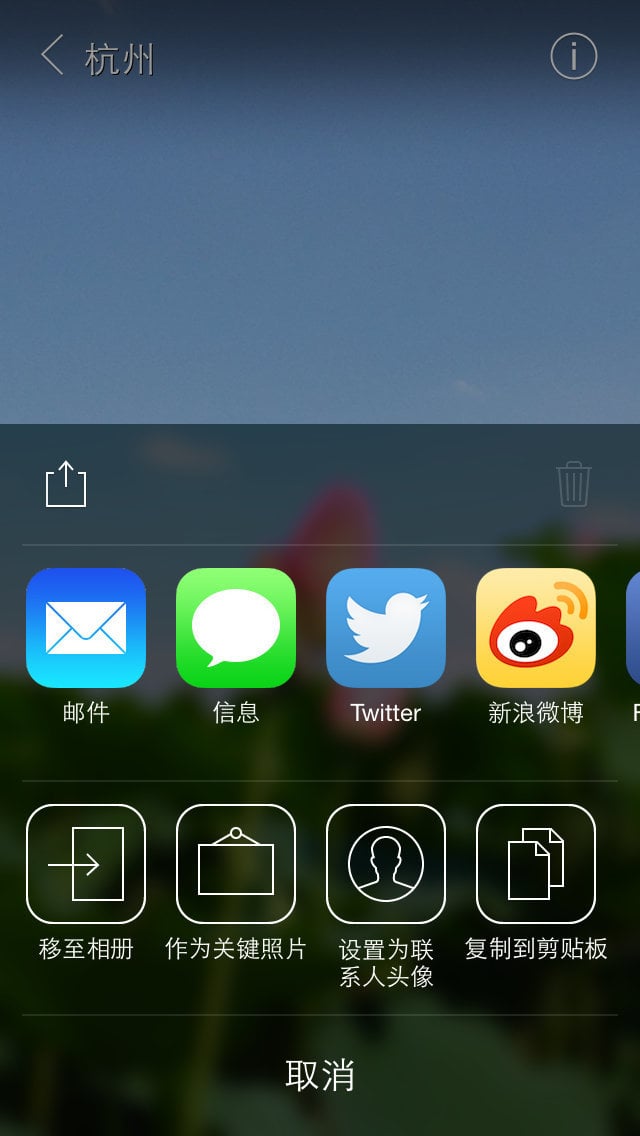
Task: Select 移至相册 action
Action: 86,864
